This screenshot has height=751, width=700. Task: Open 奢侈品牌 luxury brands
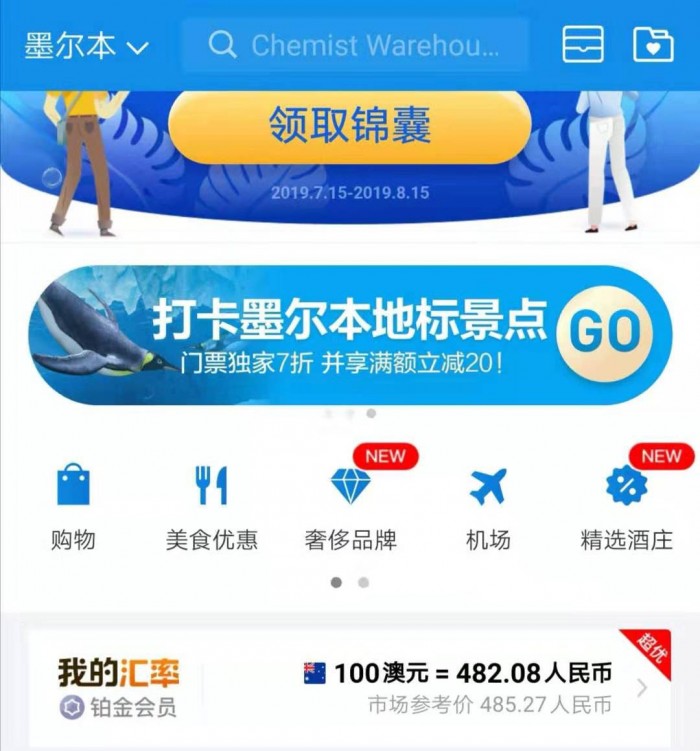coord(350,507)
